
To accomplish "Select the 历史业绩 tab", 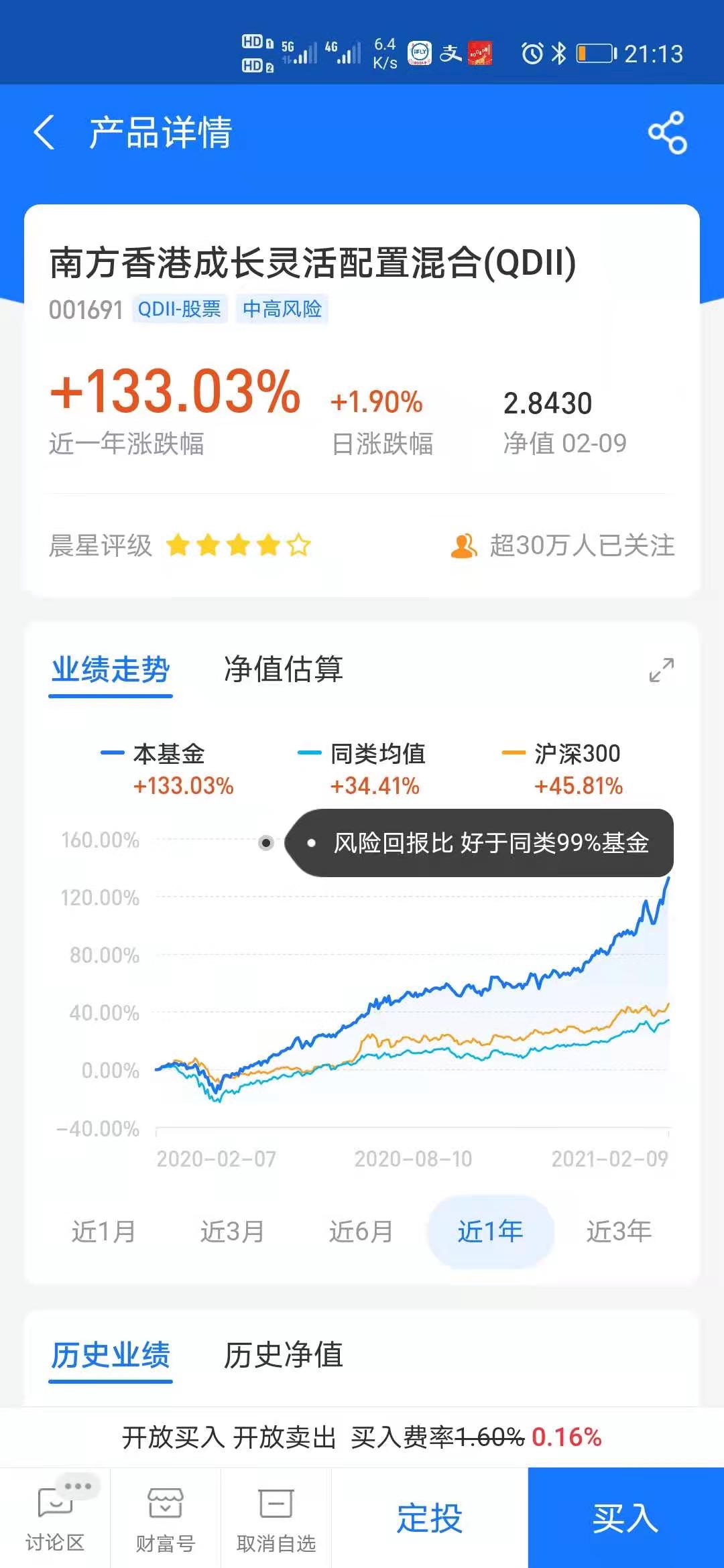I will pos(111,1355).
